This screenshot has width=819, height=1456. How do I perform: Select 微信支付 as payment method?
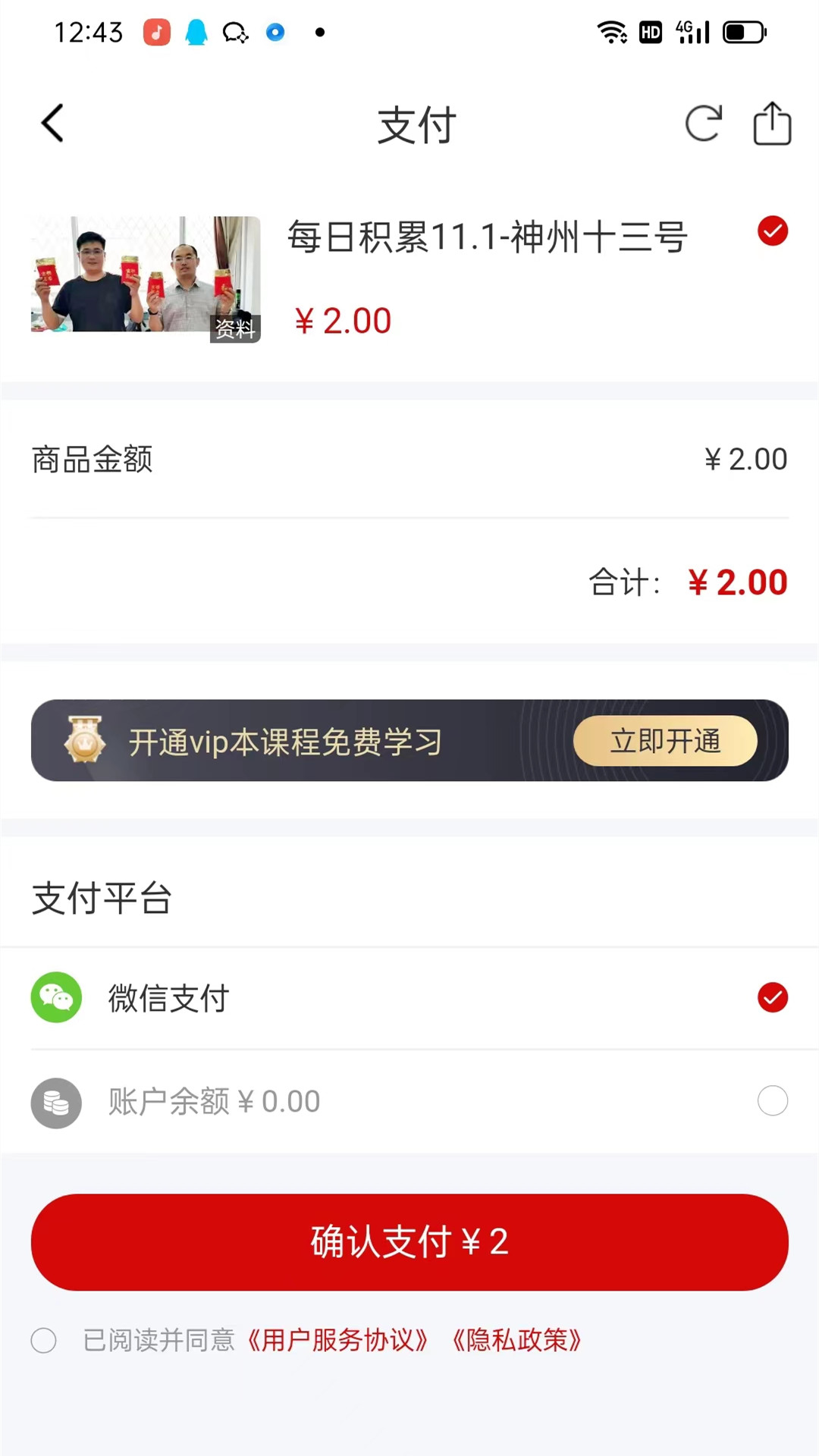772,998
